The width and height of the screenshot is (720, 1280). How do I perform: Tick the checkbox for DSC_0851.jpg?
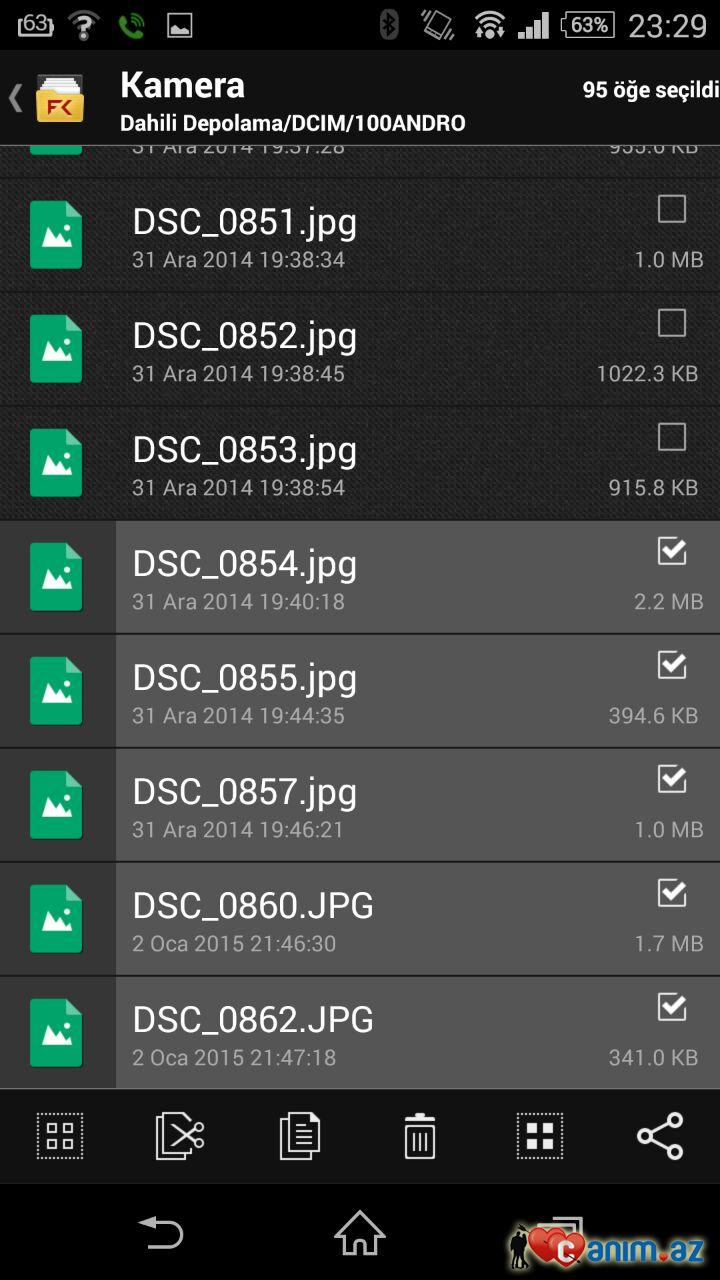[671, 209]
